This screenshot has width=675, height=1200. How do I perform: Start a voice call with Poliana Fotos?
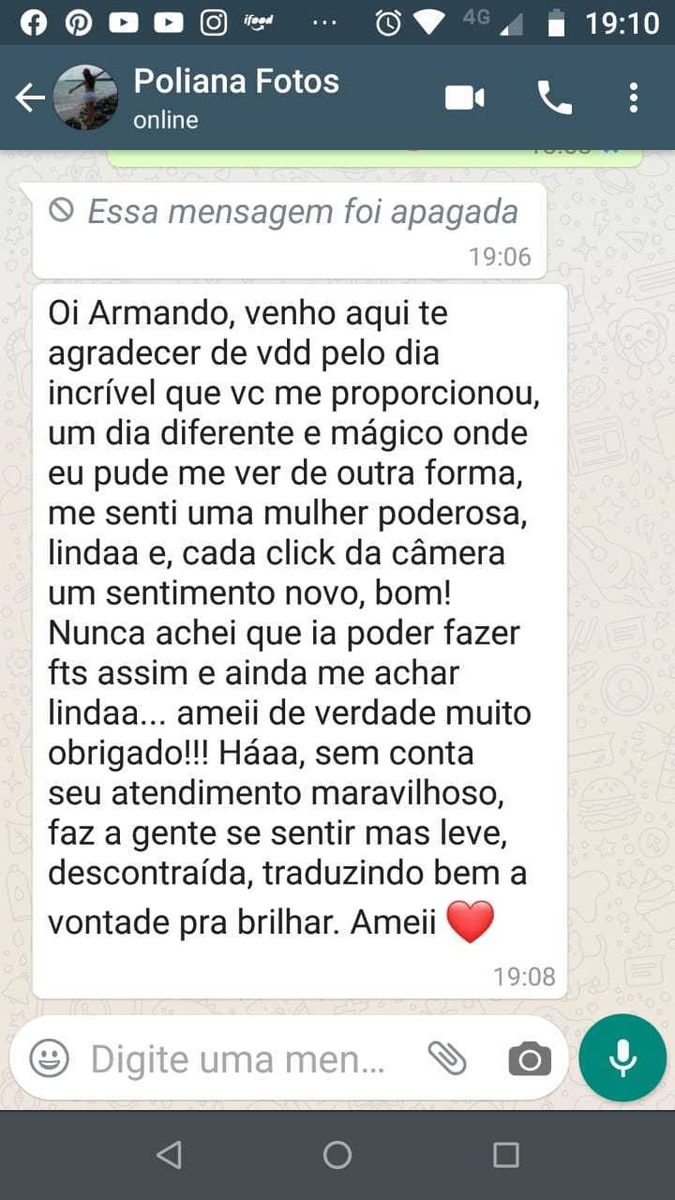[554, 97]
